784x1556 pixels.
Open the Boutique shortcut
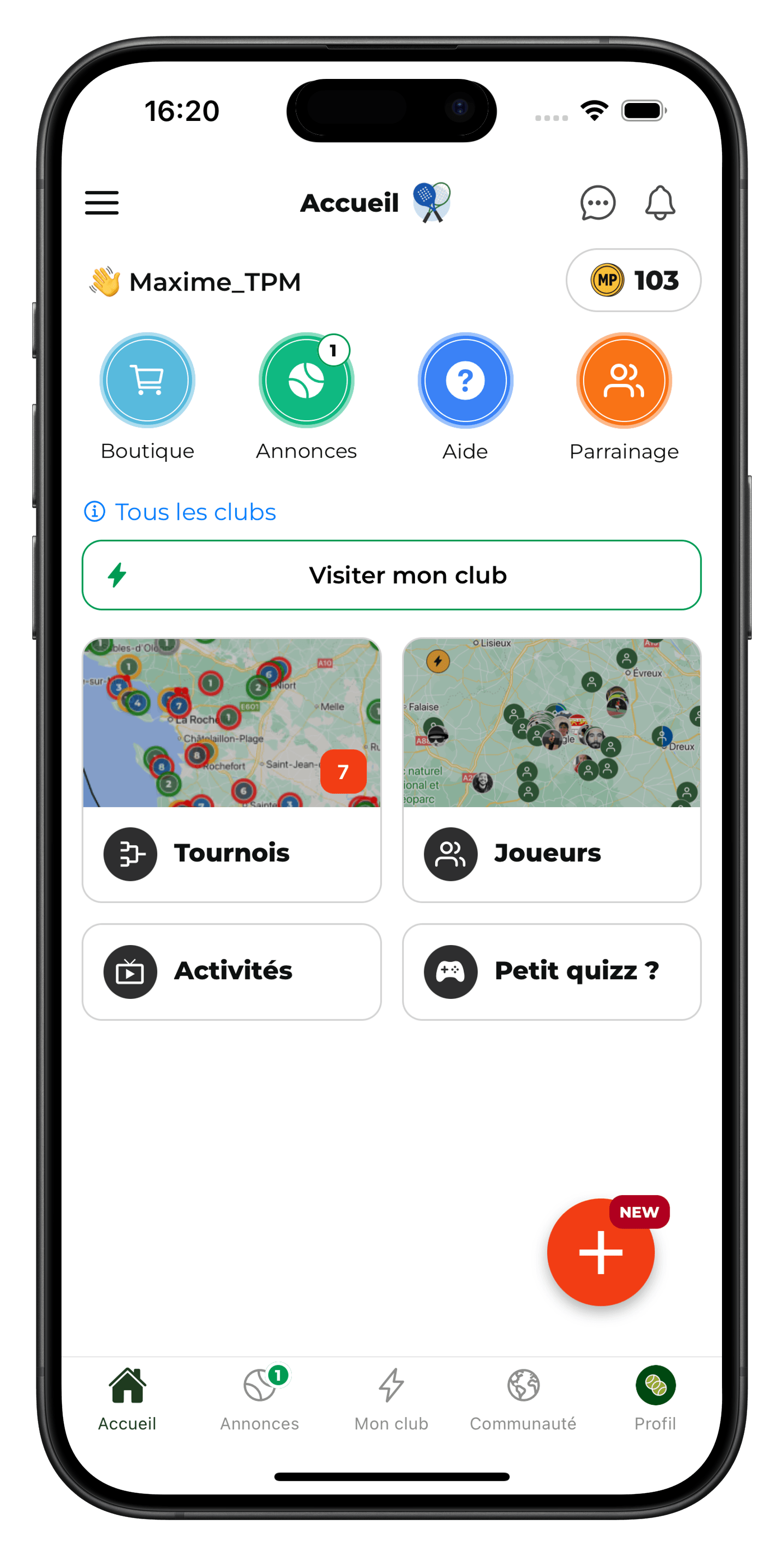(148, 380)
